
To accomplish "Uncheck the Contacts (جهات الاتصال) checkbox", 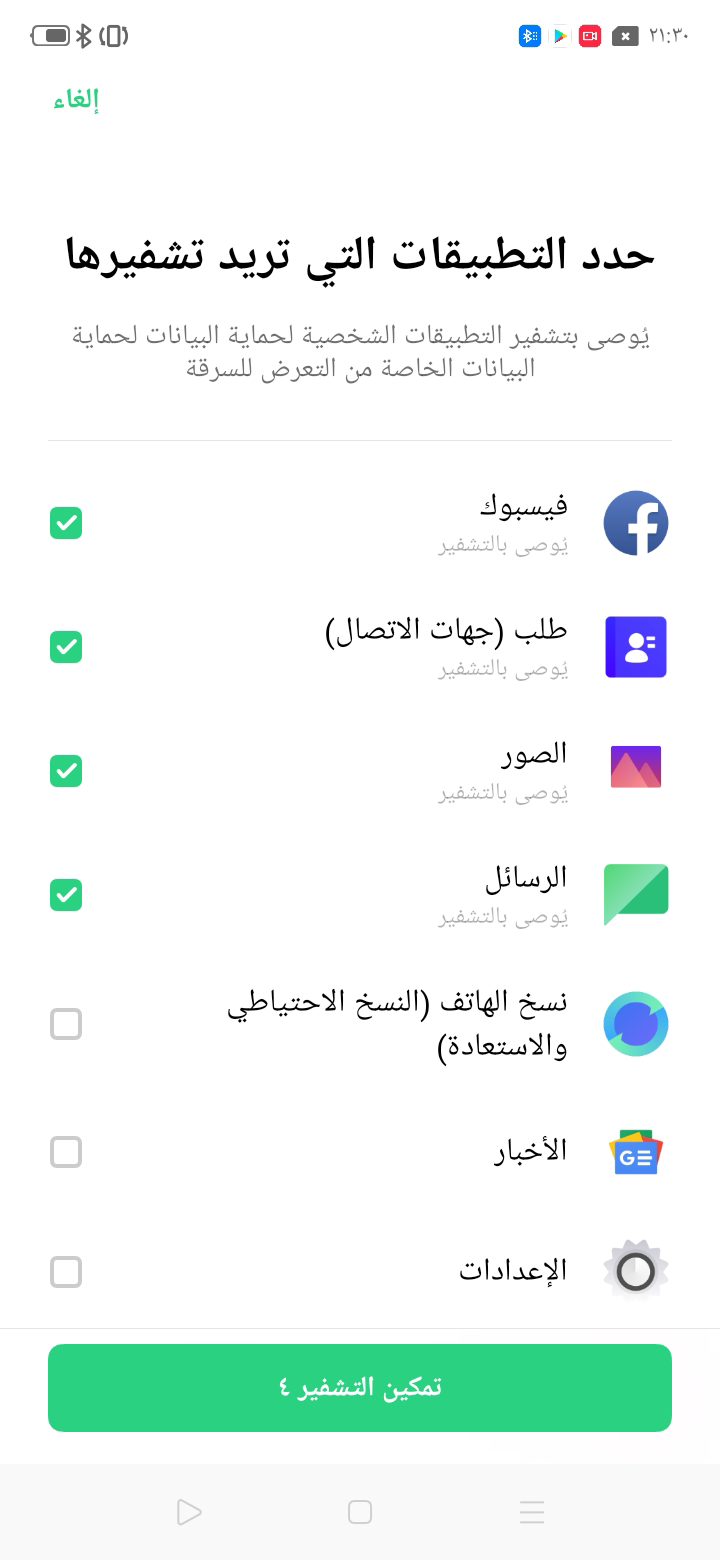I will pyautogui.click(x=66, y=647).
